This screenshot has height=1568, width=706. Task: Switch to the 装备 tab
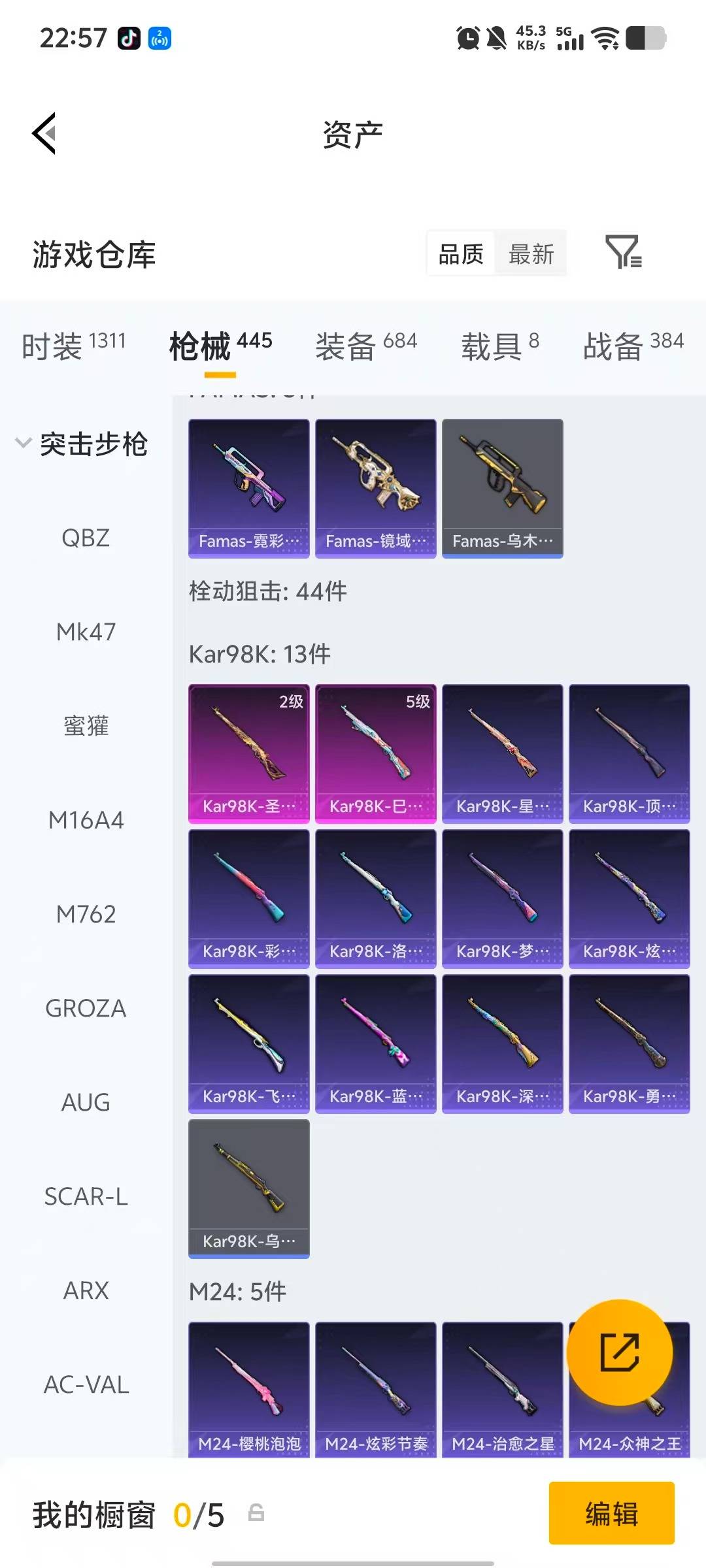point(366,345)
